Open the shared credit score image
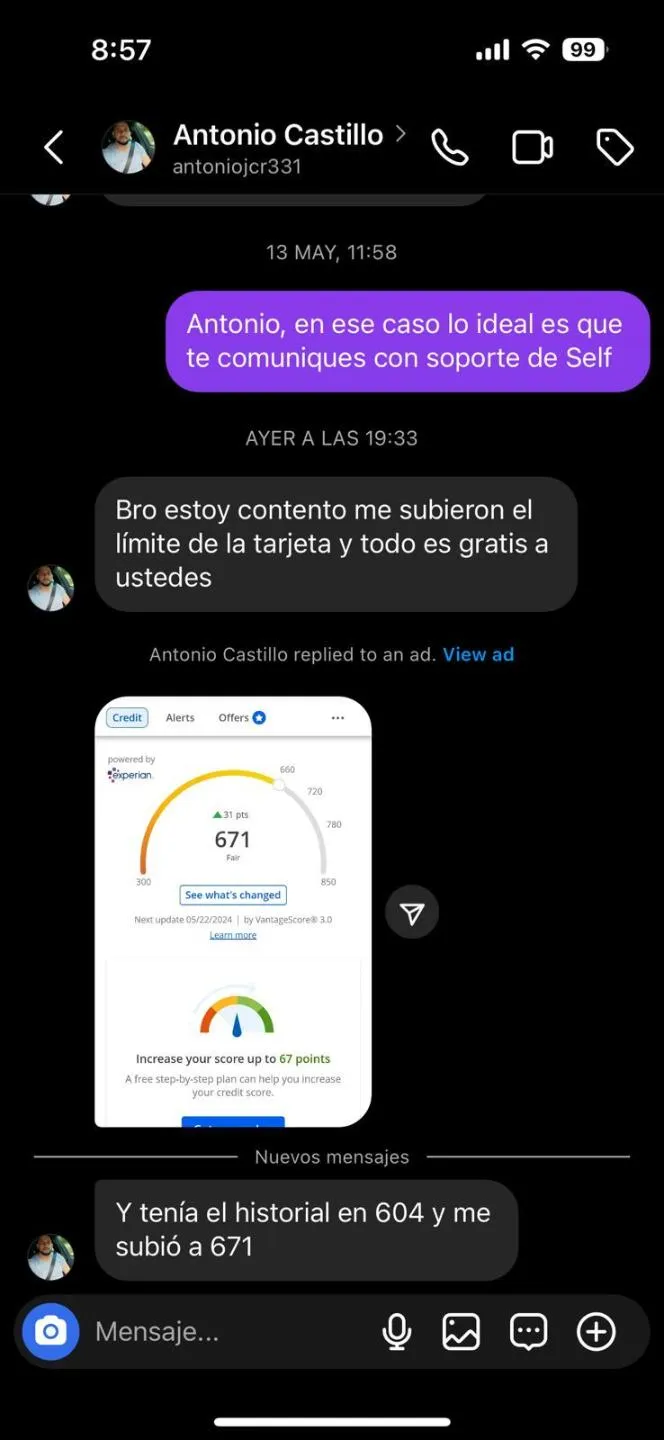The height and width of the screenshot is (1440, 664). [x=233, y=911]
